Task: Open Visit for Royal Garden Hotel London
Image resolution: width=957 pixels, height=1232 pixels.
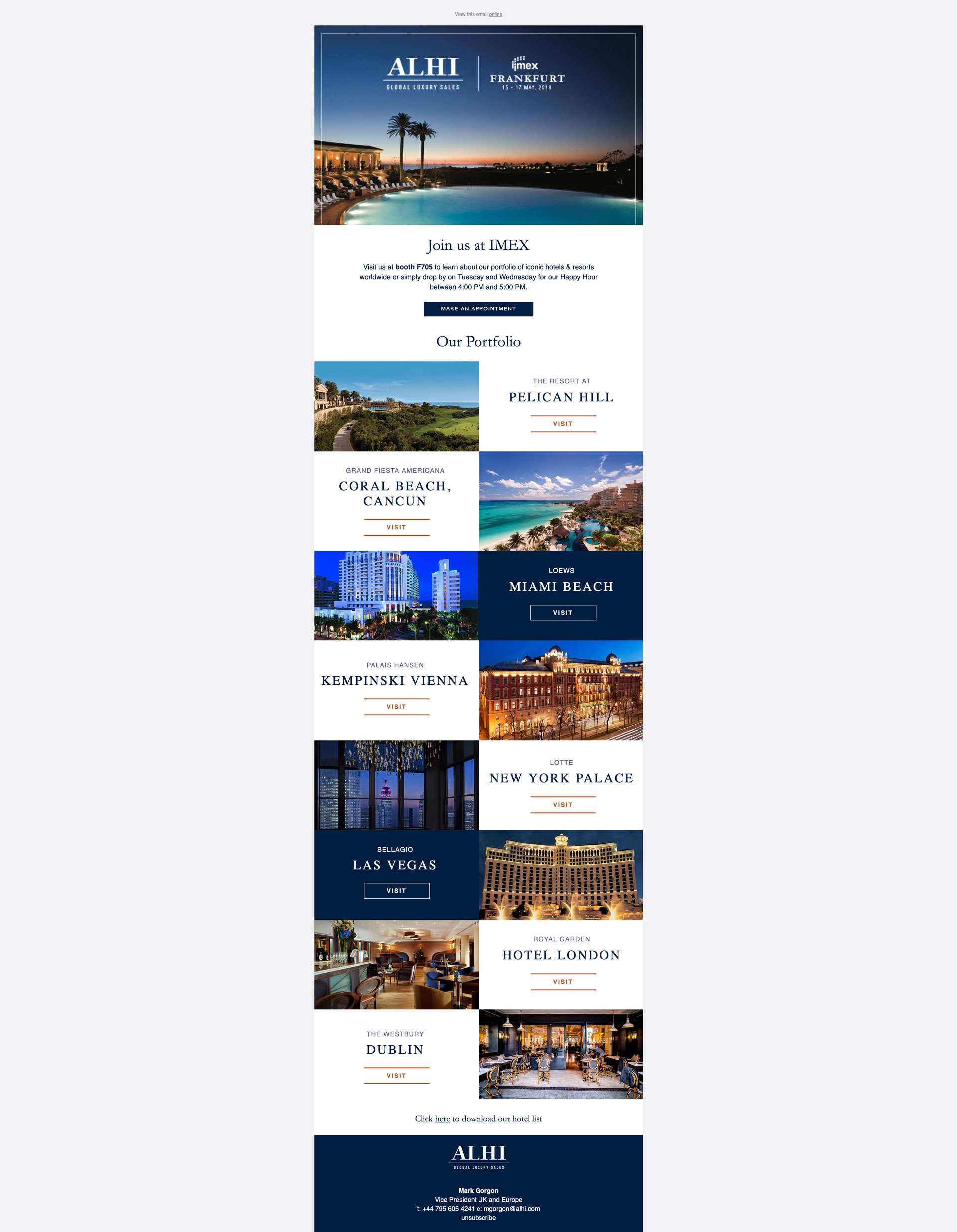Action: [x=563, y=982]
